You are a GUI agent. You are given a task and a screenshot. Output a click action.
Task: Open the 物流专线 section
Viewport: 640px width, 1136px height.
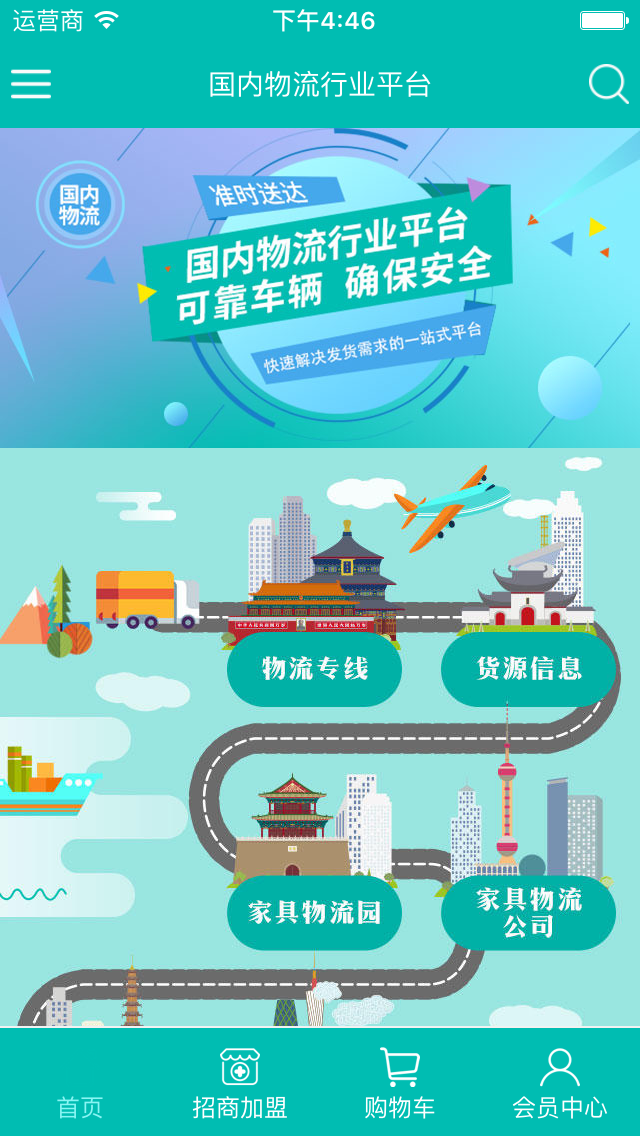click(x=315, y=669)
